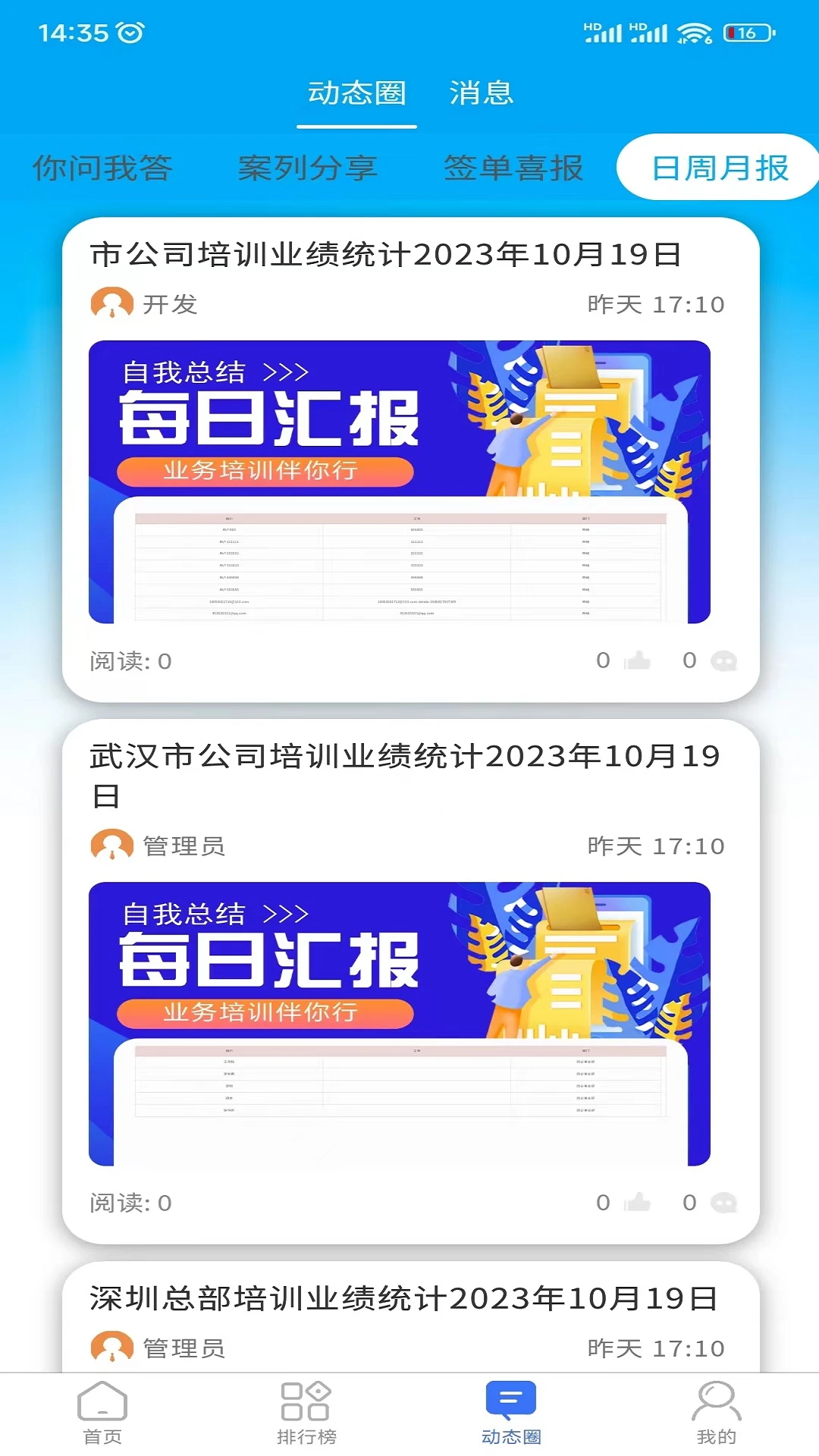Open the 市公司培训业绩统计 post by 开发
Screen dimensions: 819x1456
pos(385,255)
